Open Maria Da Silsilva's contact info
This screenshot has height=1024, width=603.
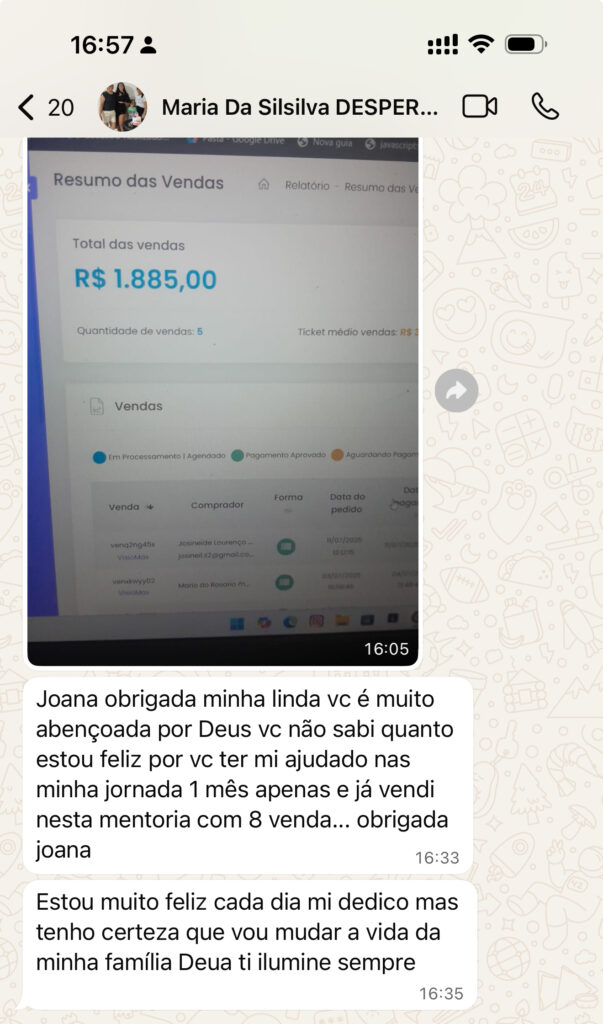(299, 107)
